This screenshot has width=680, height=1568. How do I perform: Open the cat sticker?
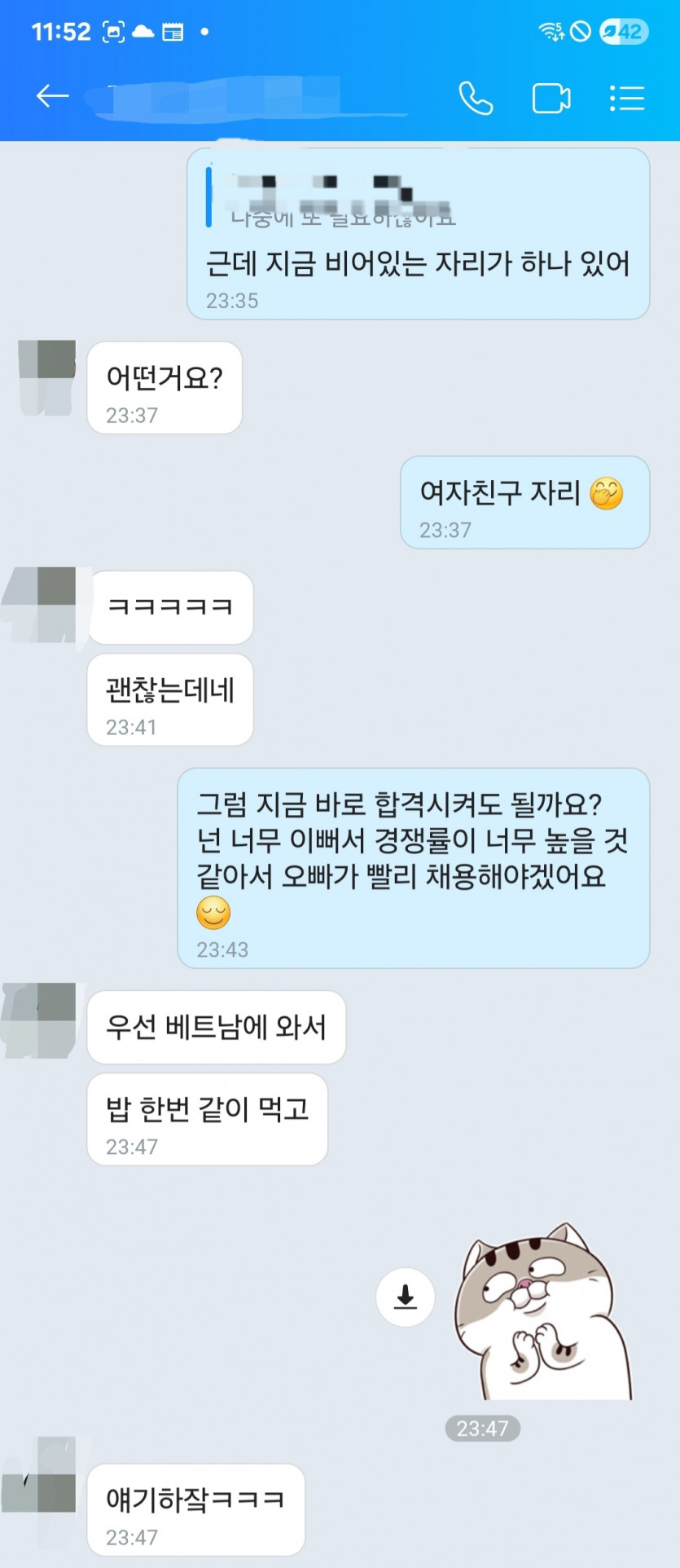coord(543,1313)
